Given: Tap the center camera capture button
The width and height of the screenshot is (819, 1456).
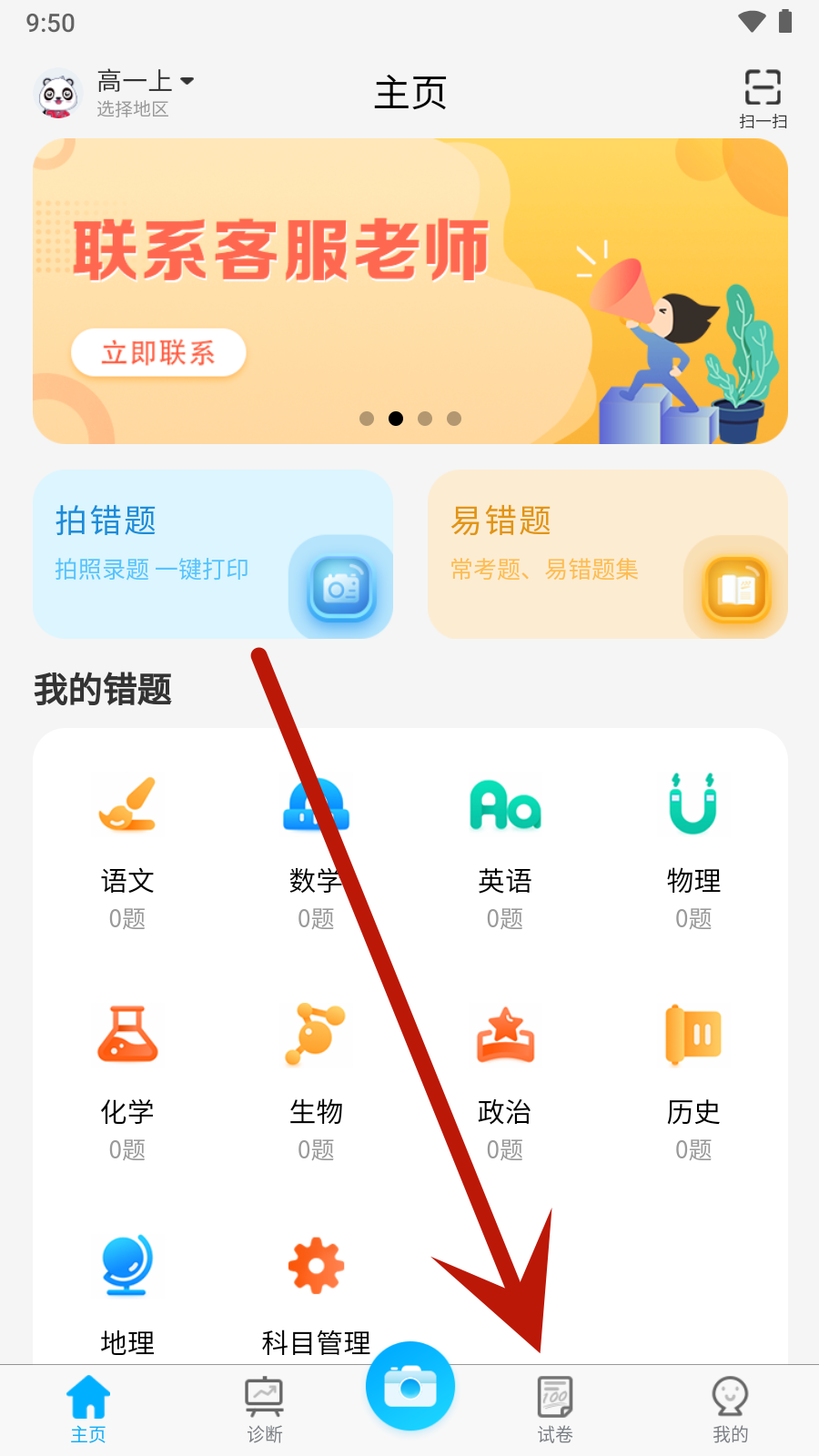Looking at the screenshot, I should tap(410, 1386).
